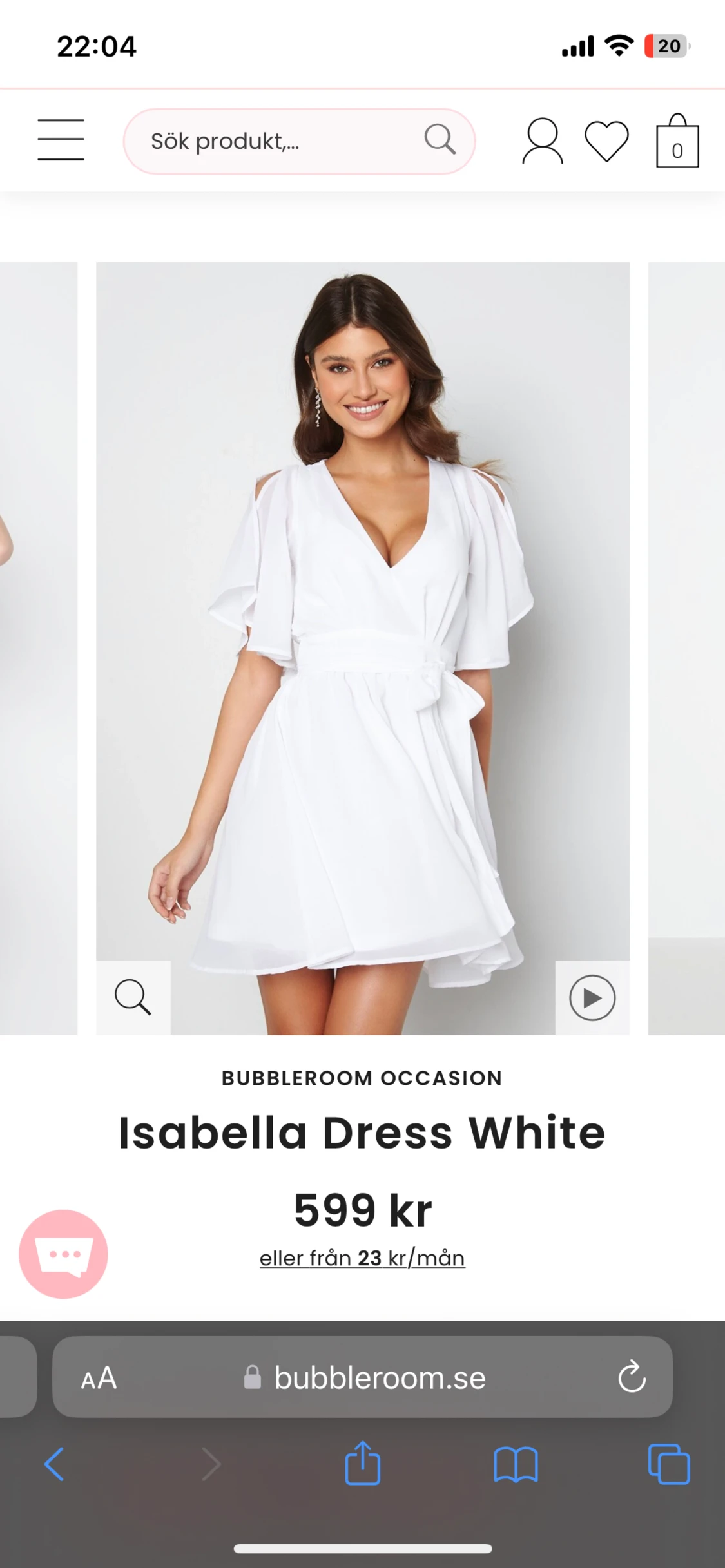Show open tabs in Safari
This screenshot has height=1568, width=725.
(x=668, y=1464)
